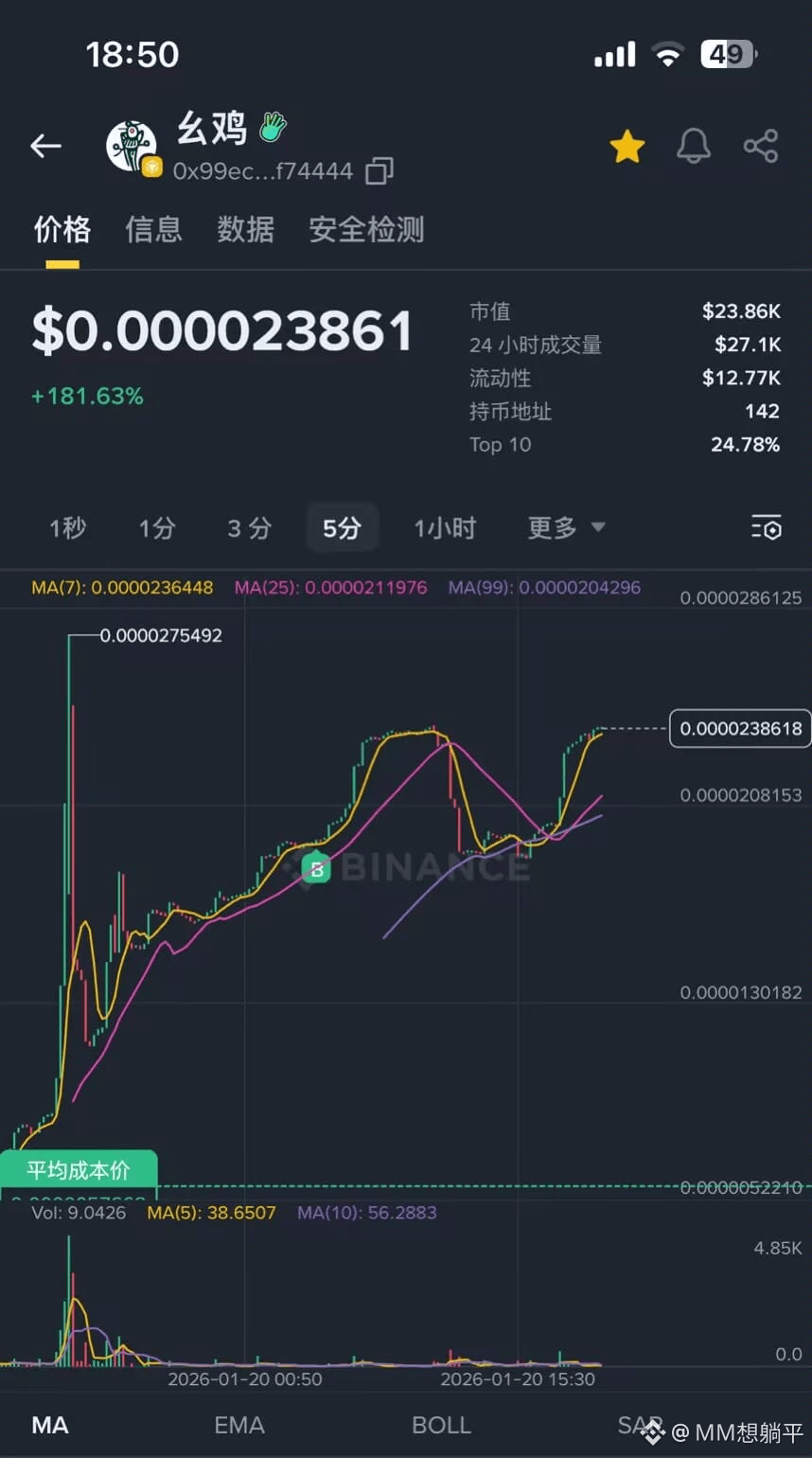Screen dimensions: 812x1458
Task: Select the 1秒 chart interval
Action: (67, 527)
